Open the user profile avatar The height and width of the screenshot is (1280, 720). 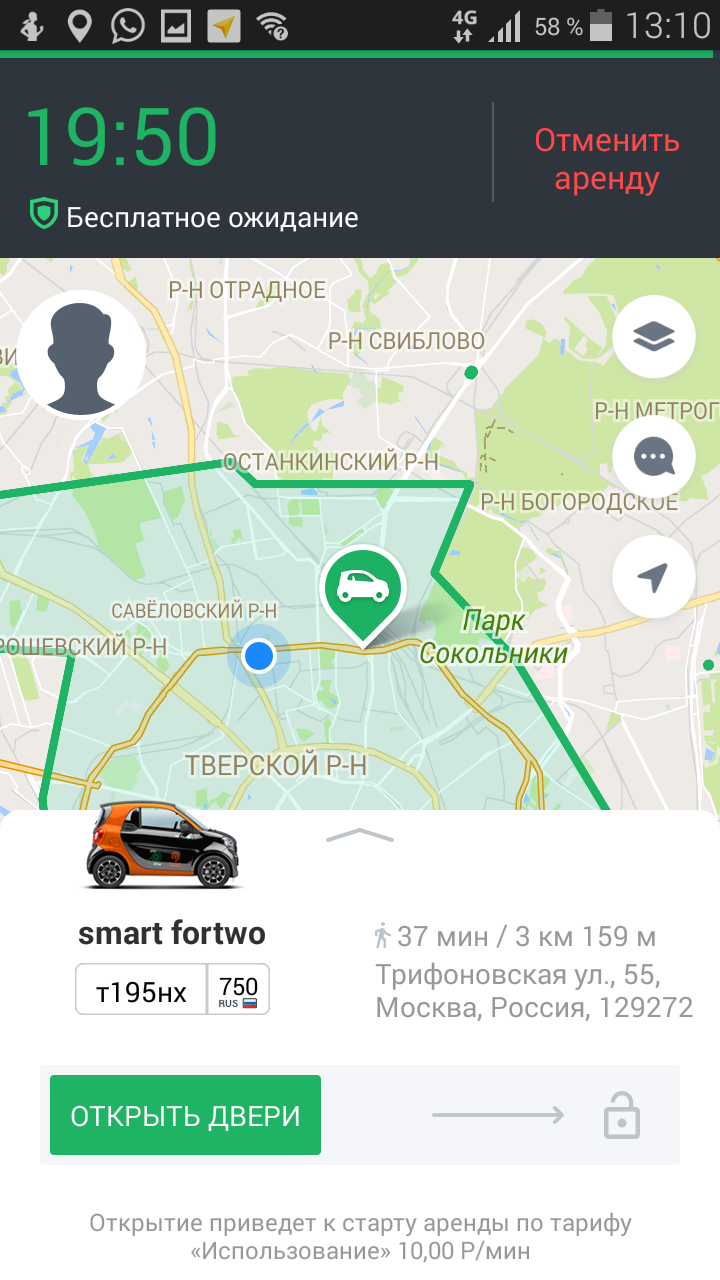pyautogui.click(x=81, y=354)
